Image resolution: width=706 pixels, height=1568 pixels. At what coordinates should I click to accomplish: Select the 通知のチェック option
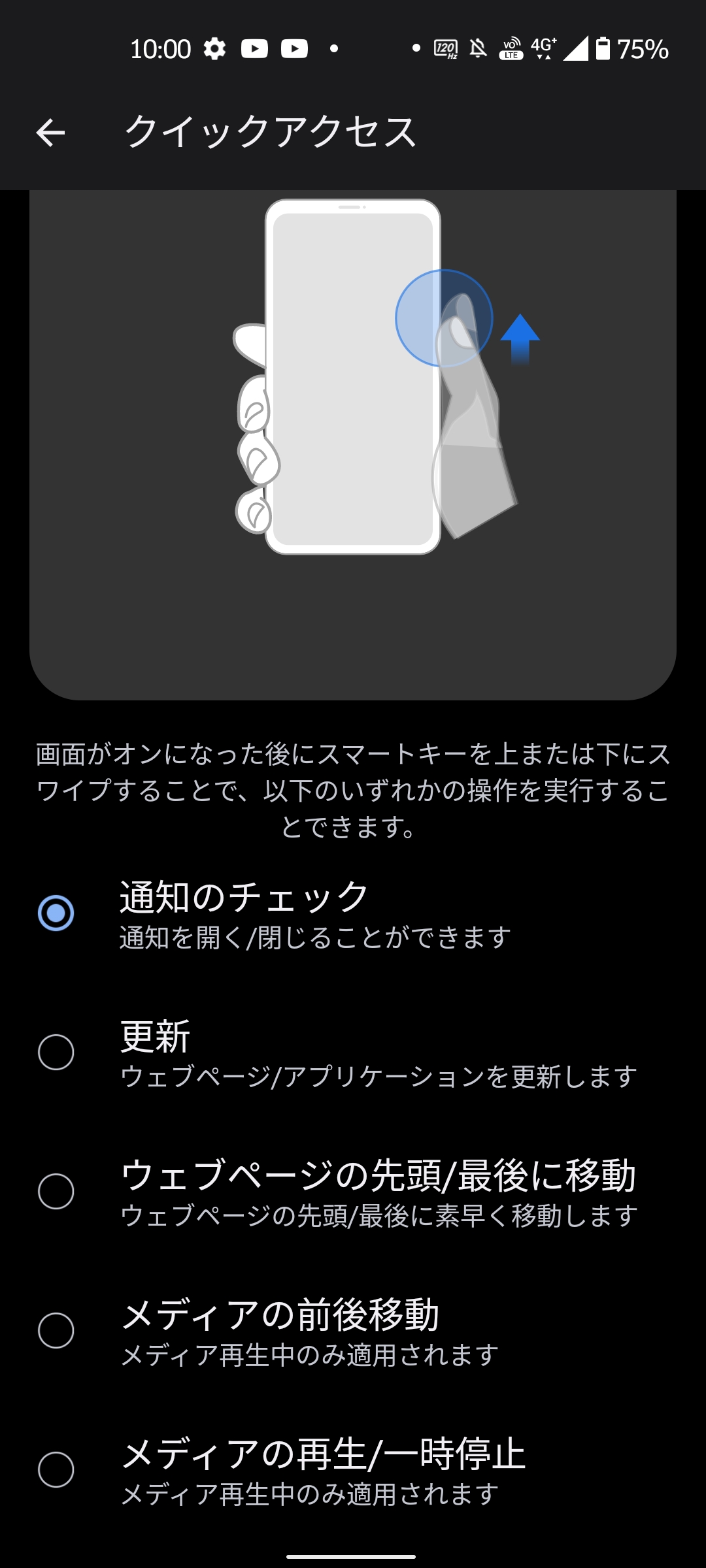(353, 913)
